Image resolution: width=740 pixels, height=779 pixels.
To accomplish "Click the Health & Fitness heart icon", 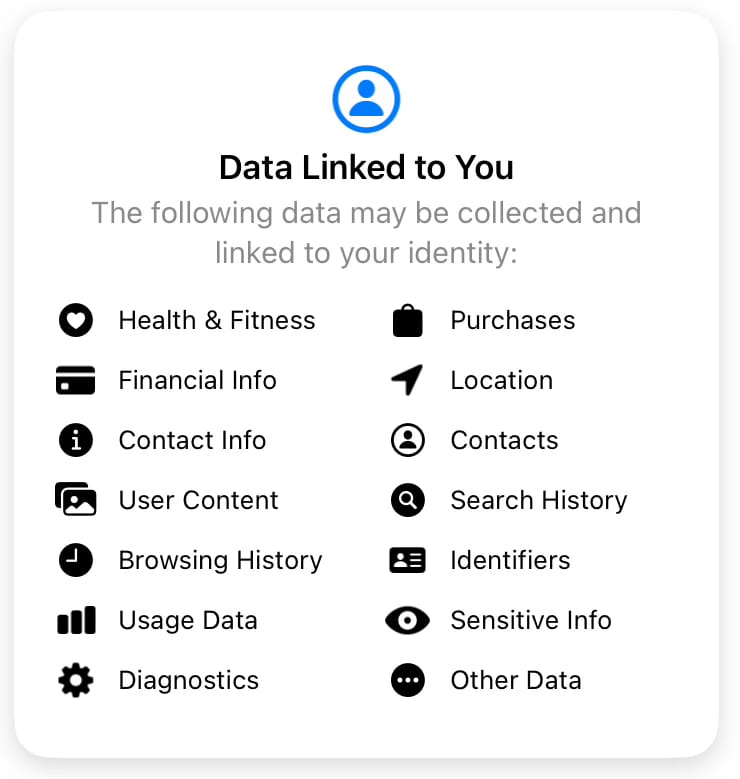I will tap(76, 320).
